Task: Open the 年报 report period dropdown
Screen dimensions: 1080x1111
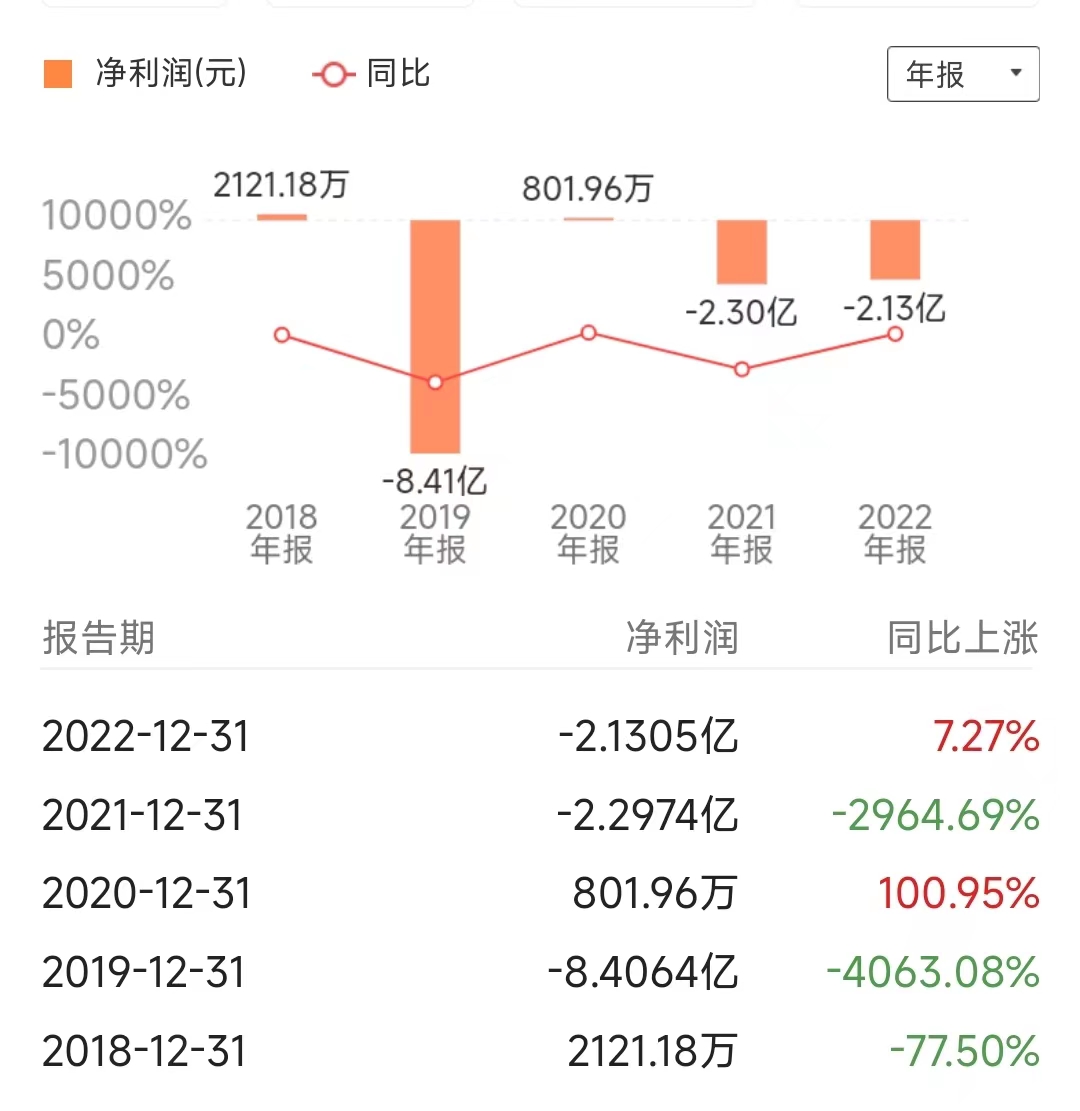Action: click(962, 73)
